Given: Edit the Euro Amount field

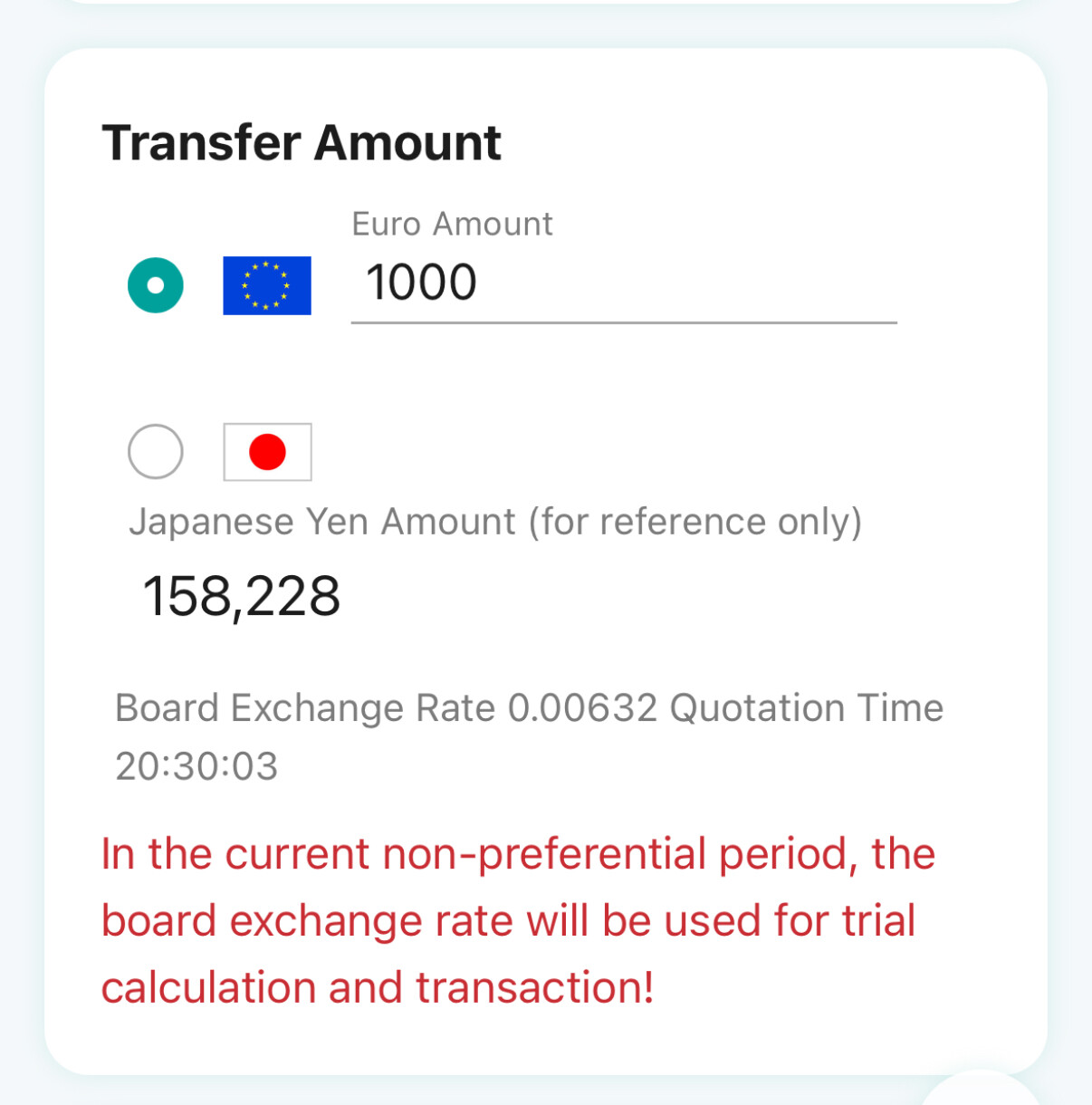Looking at the screenshot, I should coord(623,283).
